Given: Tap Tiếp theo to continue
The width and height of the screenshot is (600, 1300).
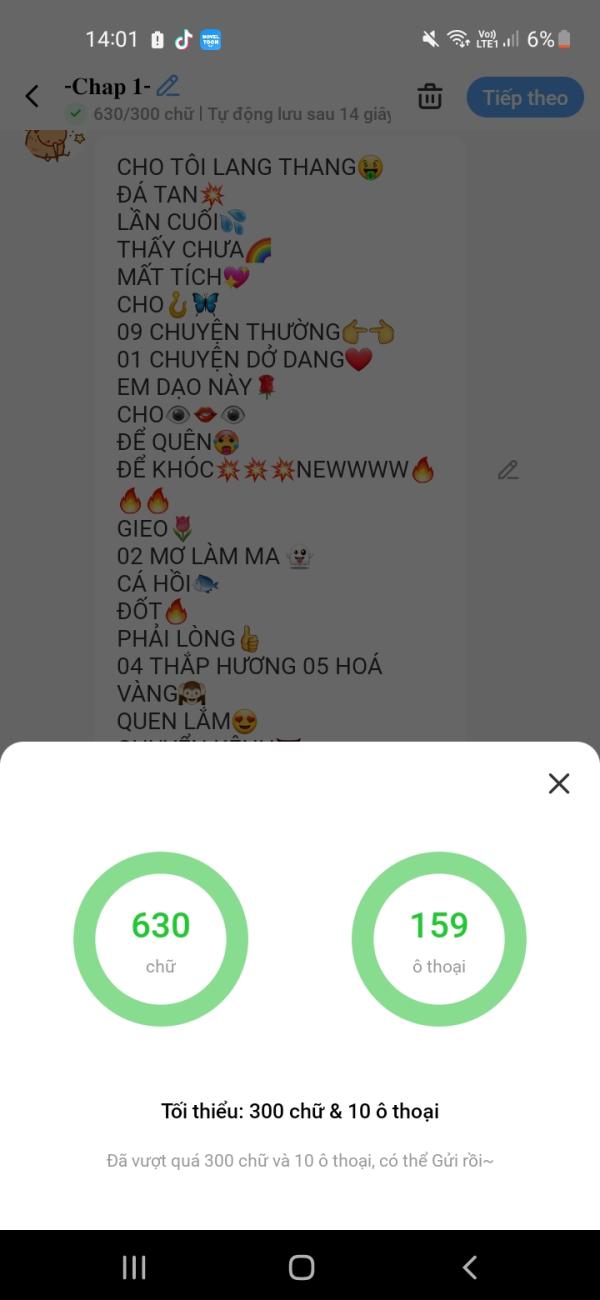Looking at the screenshot, I should coord(525,98).
